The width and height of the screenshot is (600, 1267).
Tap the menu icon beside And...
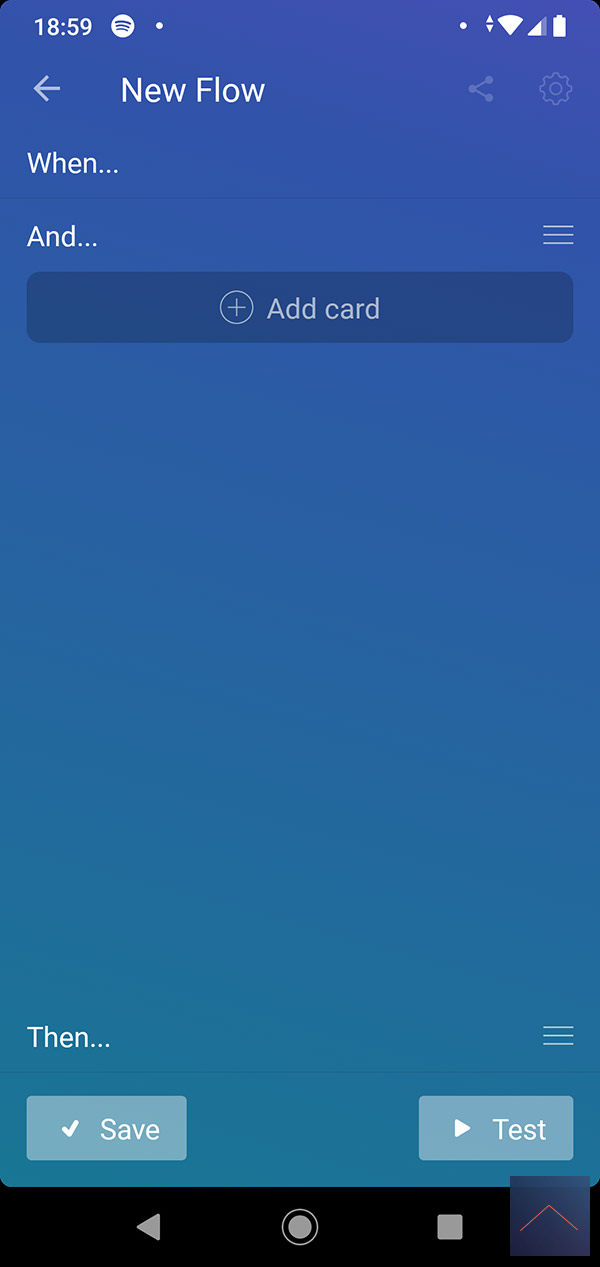point(558,235)
